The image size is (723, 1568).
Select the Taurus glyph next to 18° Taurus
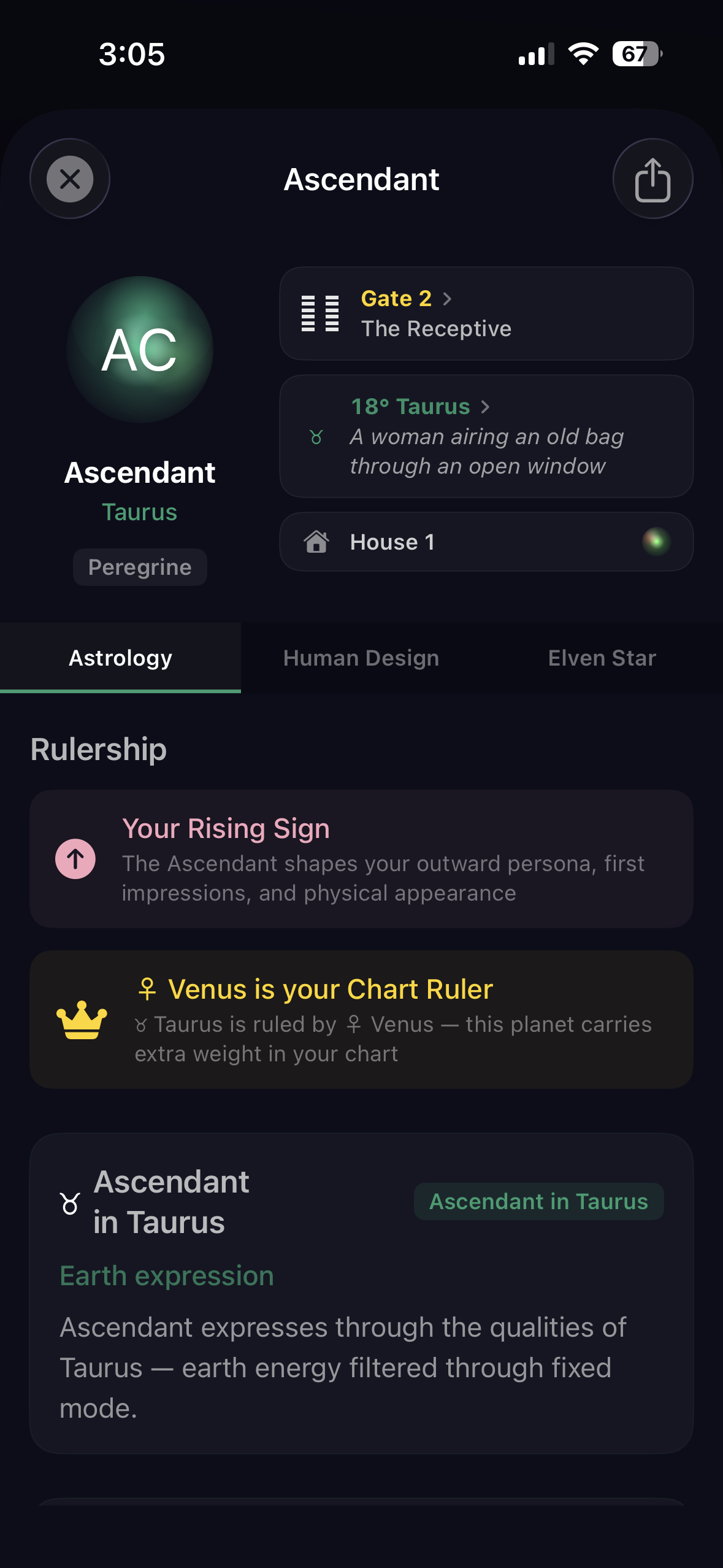pyautogui.click(x=317, y=438)
